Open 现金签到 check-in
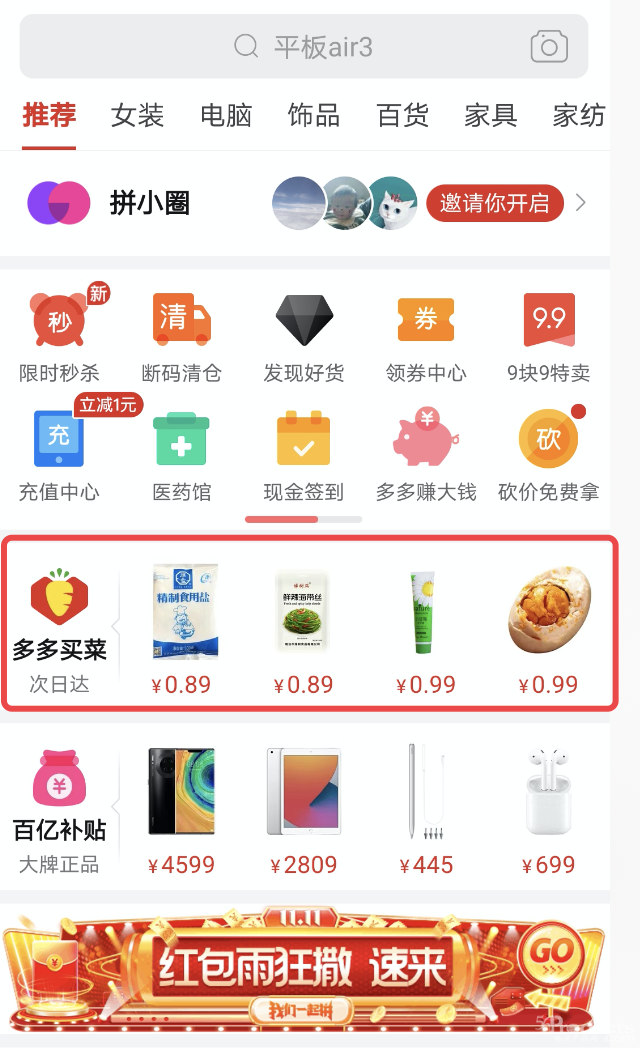This screenshot has height=1048, width=640. [x=304, y=456]
